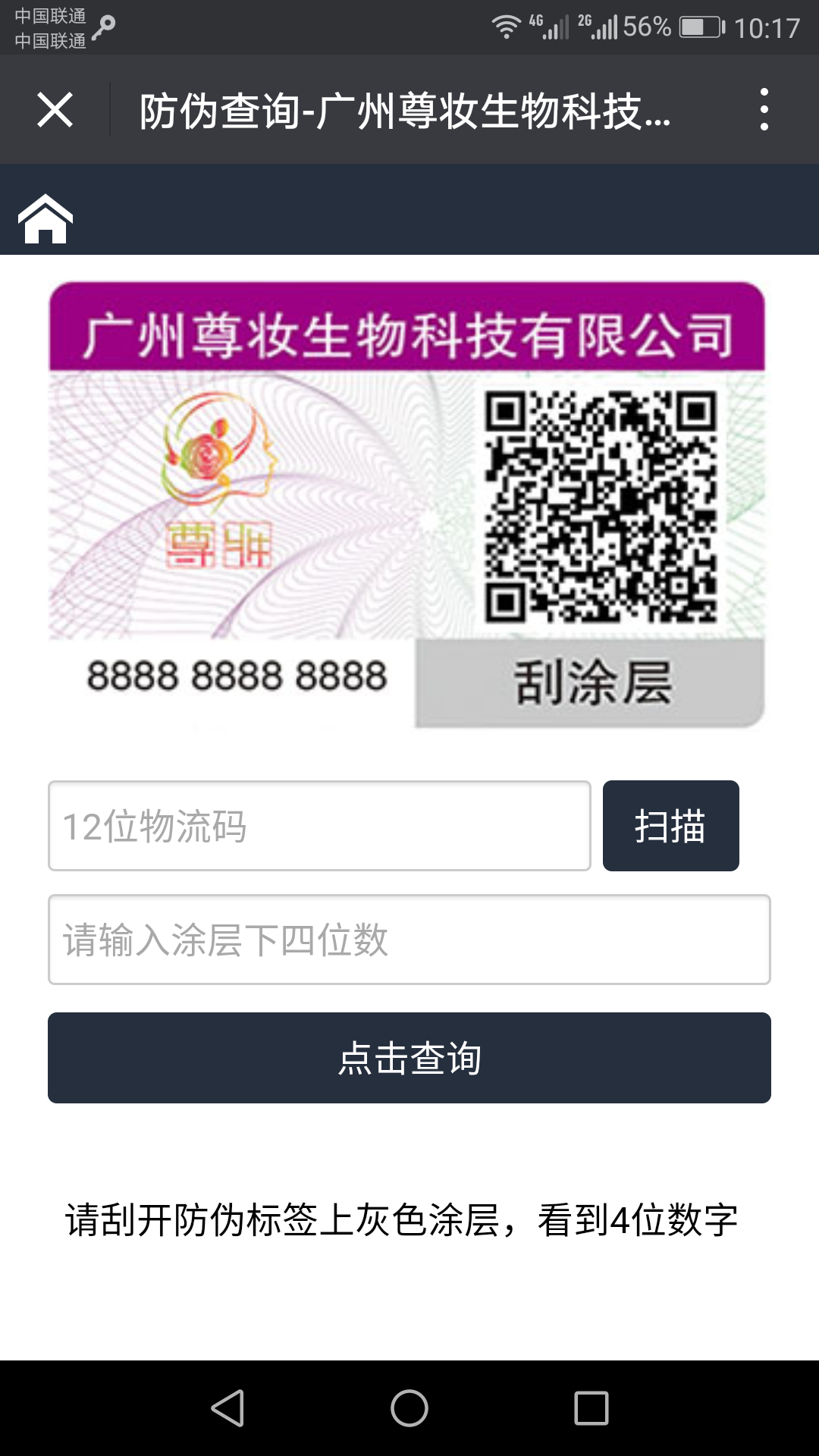This screenshot has width=819, height=1456.
Task: Close the anti-counterfeit query webpage
Action: click(x=55, y=110)
